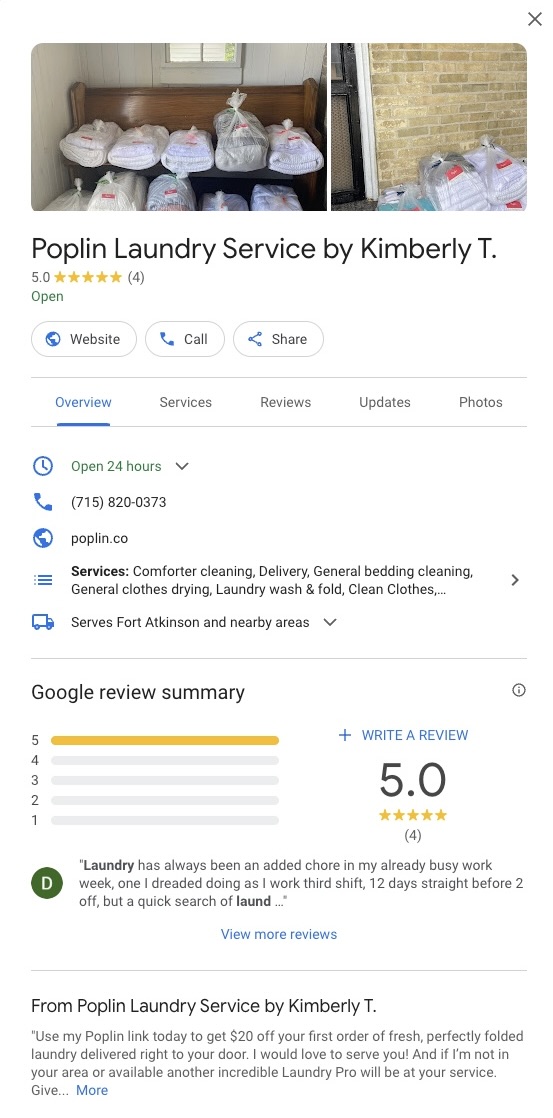Share this business listing
553x1118 pixels.
tap(278, 339)
